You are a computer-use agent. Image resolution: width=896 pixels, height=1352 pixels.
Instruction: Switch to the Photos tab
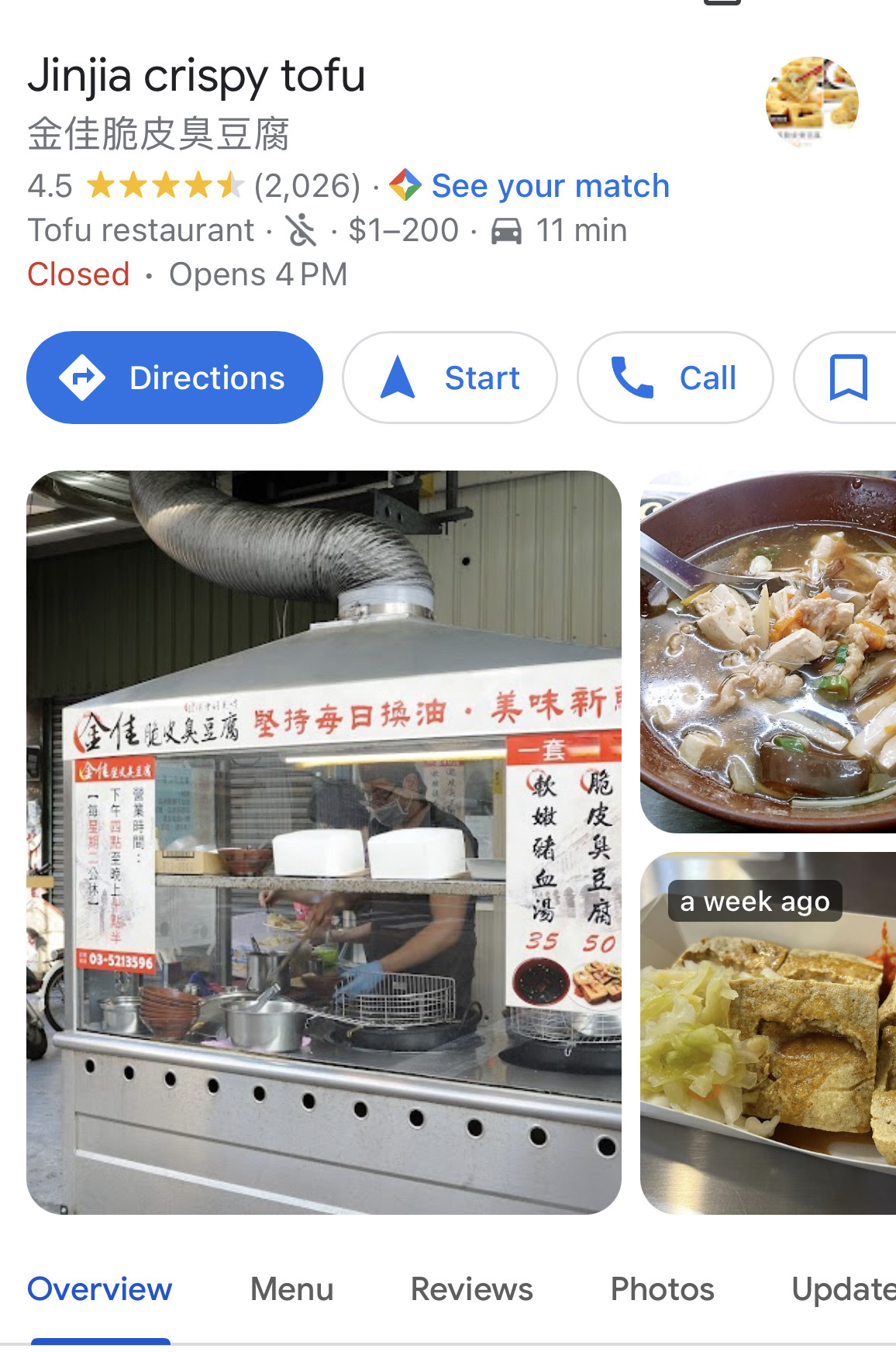[662, 1289]
